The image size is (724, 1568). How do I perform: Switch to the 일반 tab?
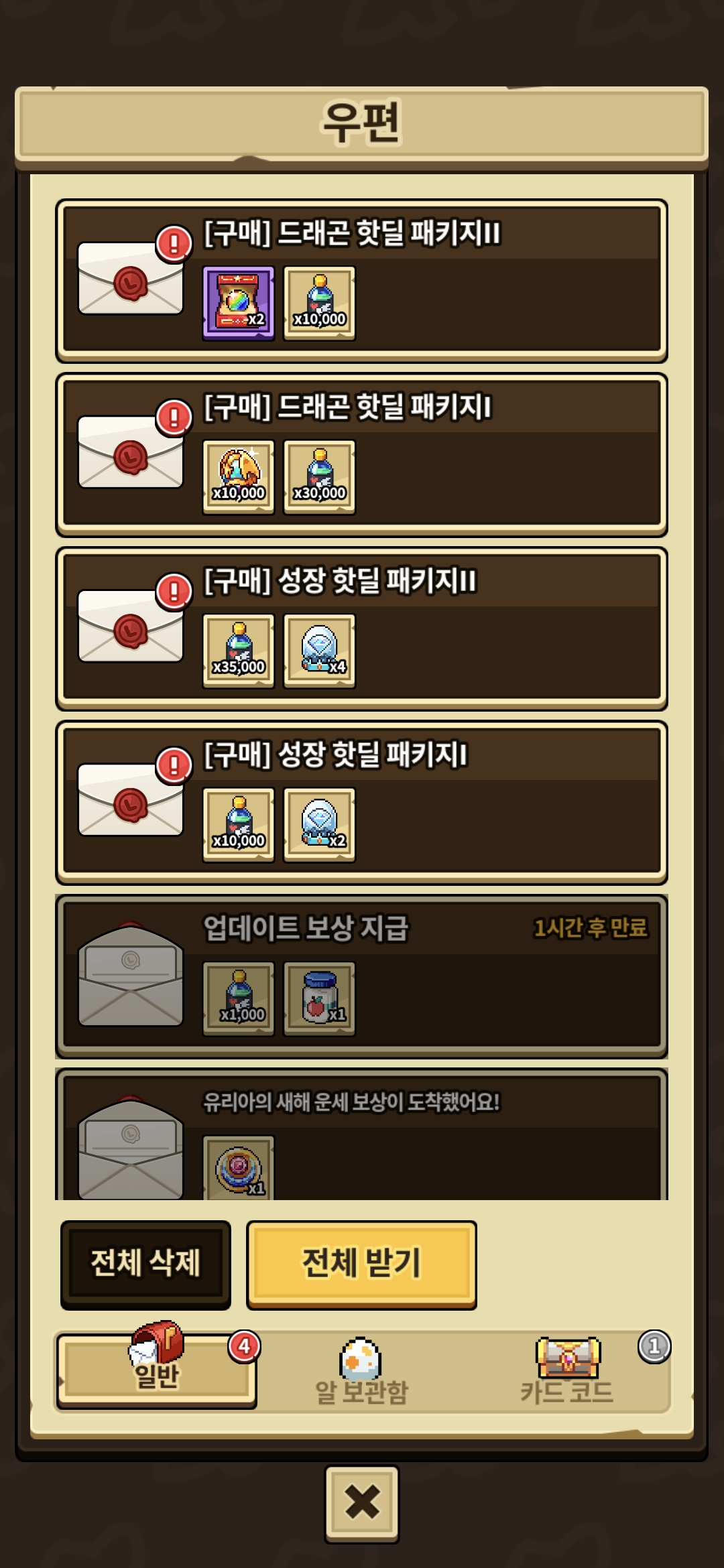[156, 1371]
